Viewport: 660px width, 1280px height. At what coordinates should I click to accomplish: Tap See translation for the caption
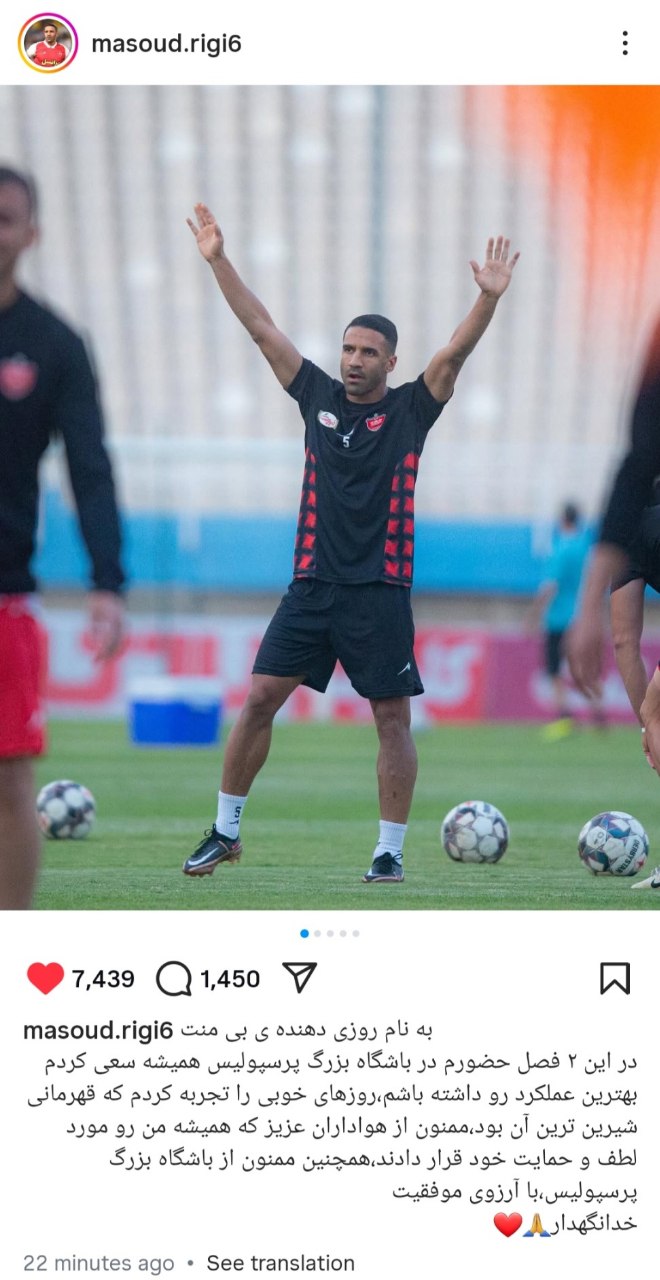280,1263
